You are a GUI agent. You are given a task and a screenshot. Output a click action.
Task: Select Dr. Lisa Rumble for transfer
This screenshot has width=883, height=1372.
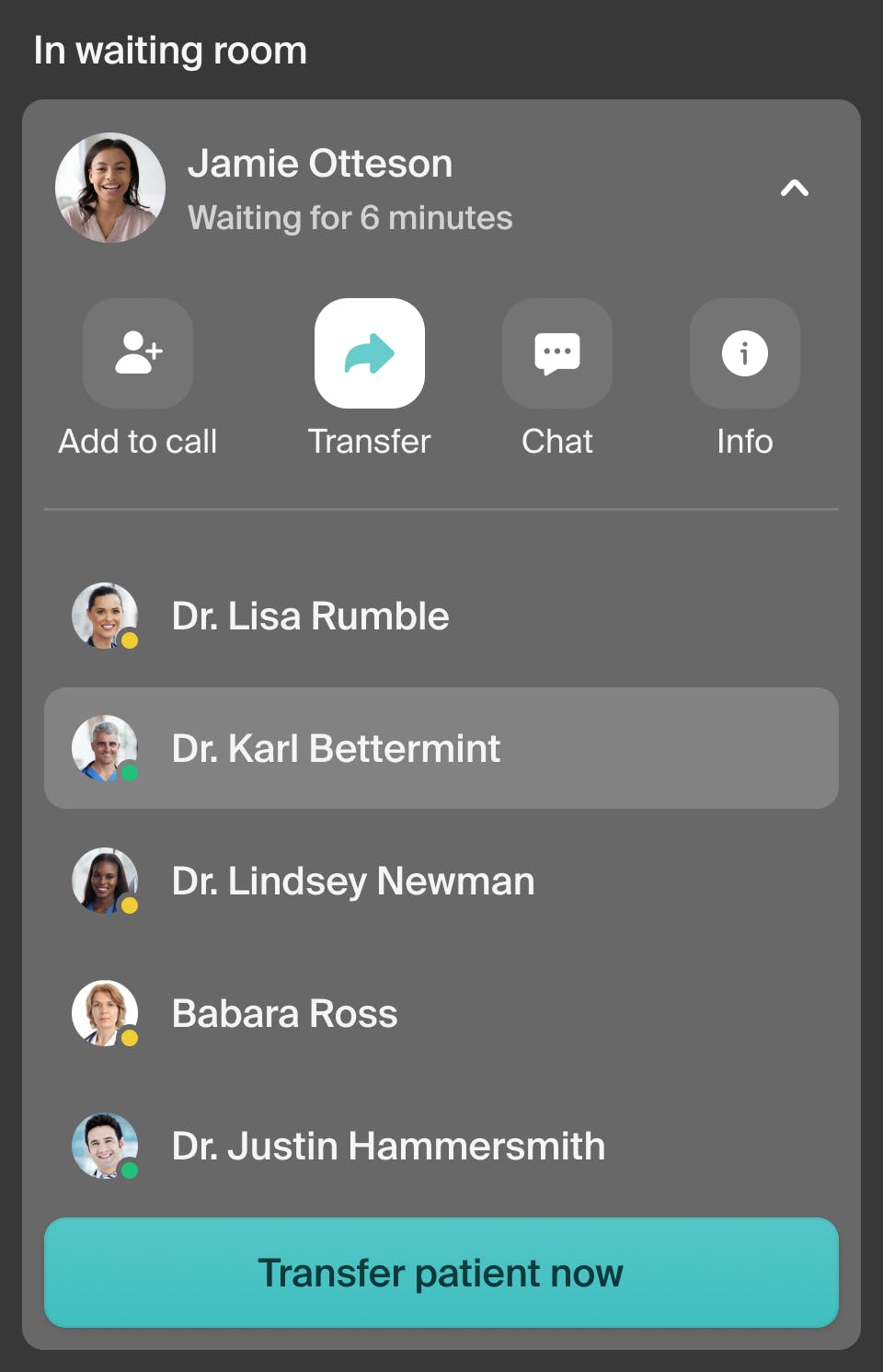(441, 616)
